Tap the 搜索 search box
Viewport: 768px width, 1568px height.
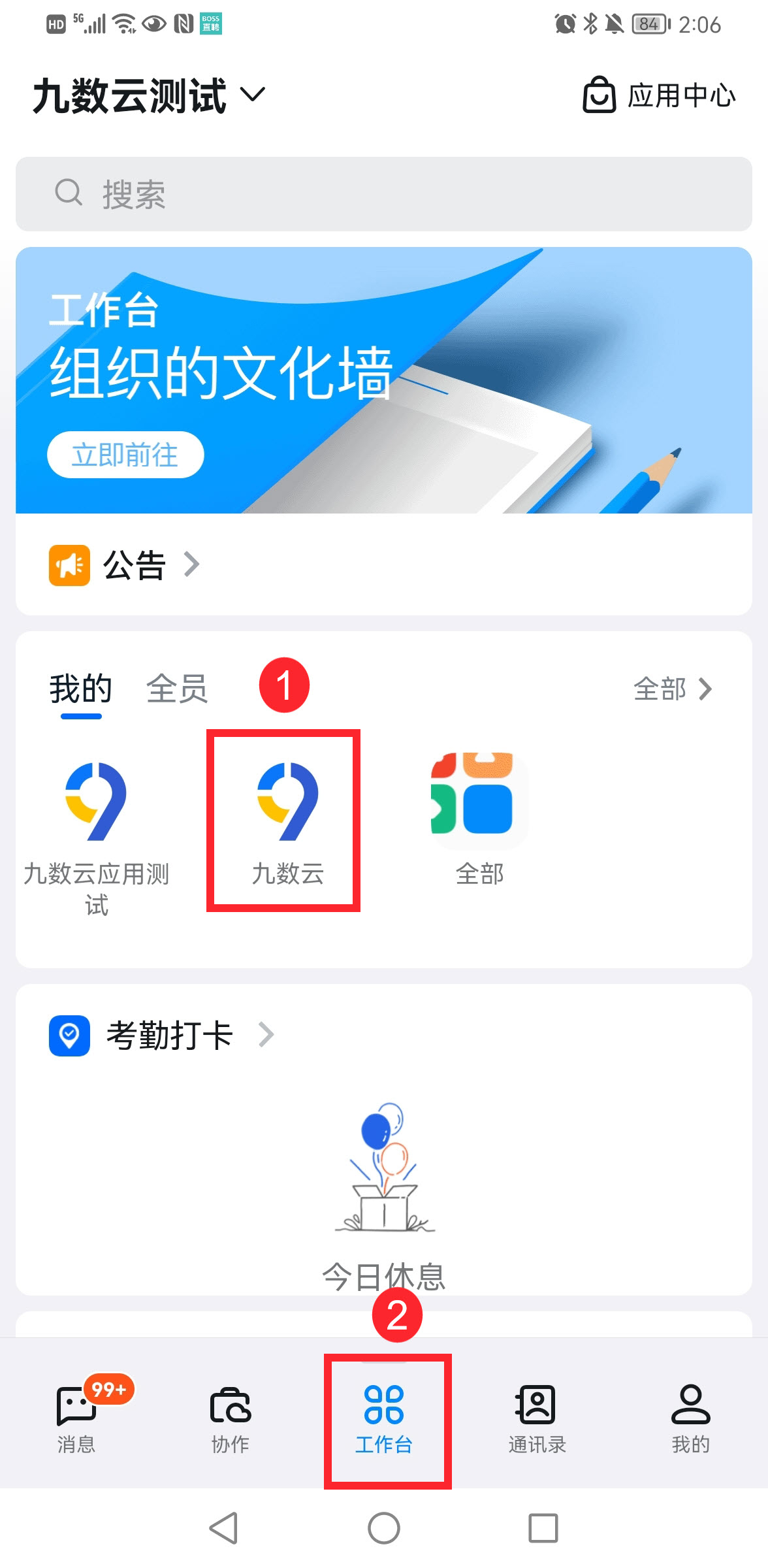coord(384,194)
